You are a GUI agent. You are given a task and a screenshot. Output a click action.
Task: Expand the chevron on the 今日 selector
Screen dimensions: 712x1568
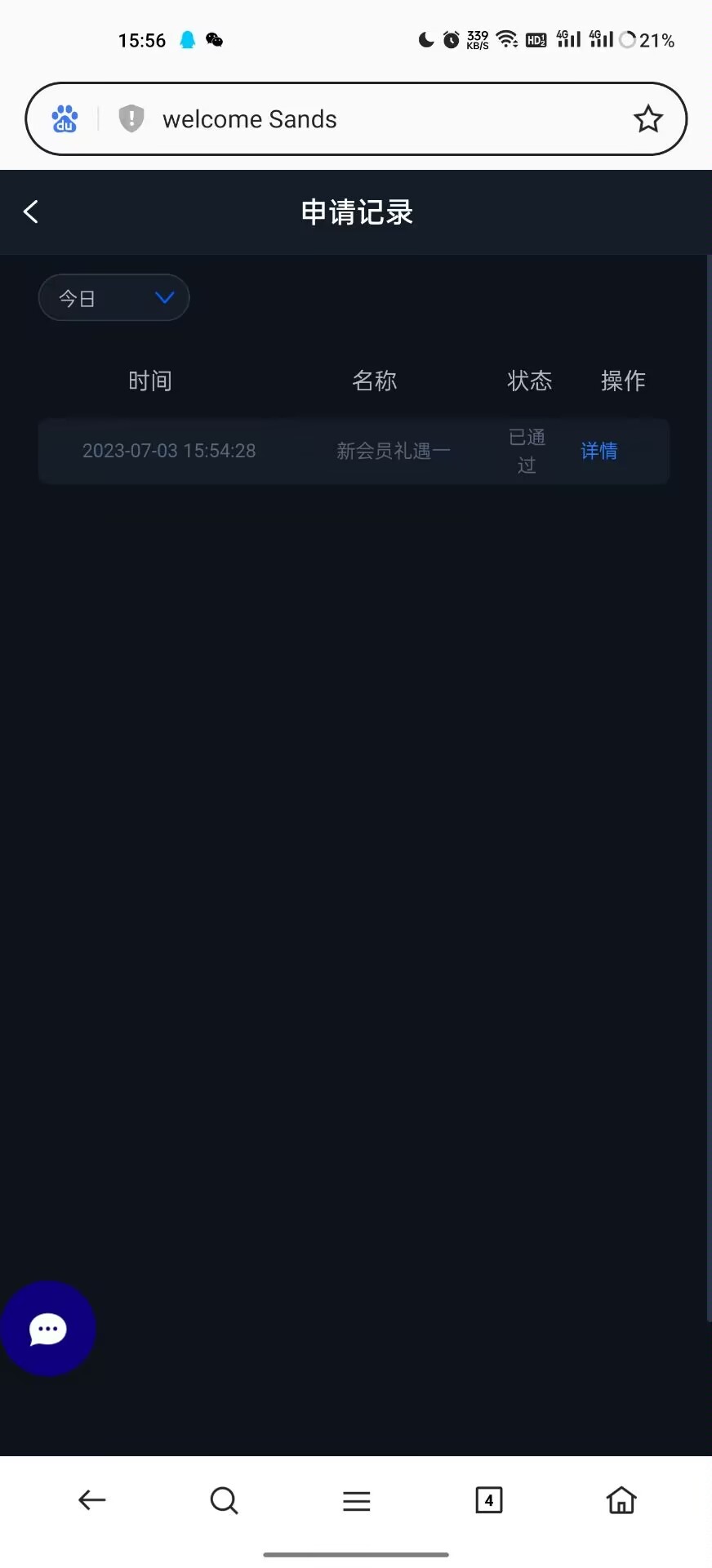click(x=164, y=297)
